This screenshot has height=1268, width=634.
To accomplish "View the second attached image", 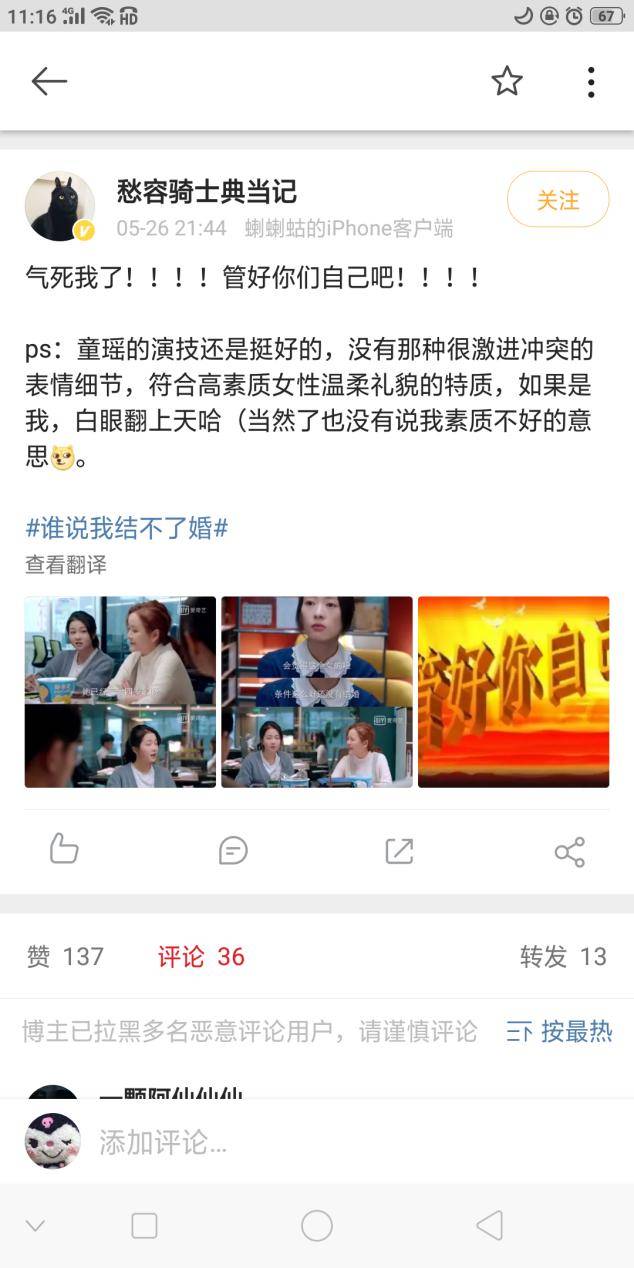I will pyautogui.click(x=317, y=692).
